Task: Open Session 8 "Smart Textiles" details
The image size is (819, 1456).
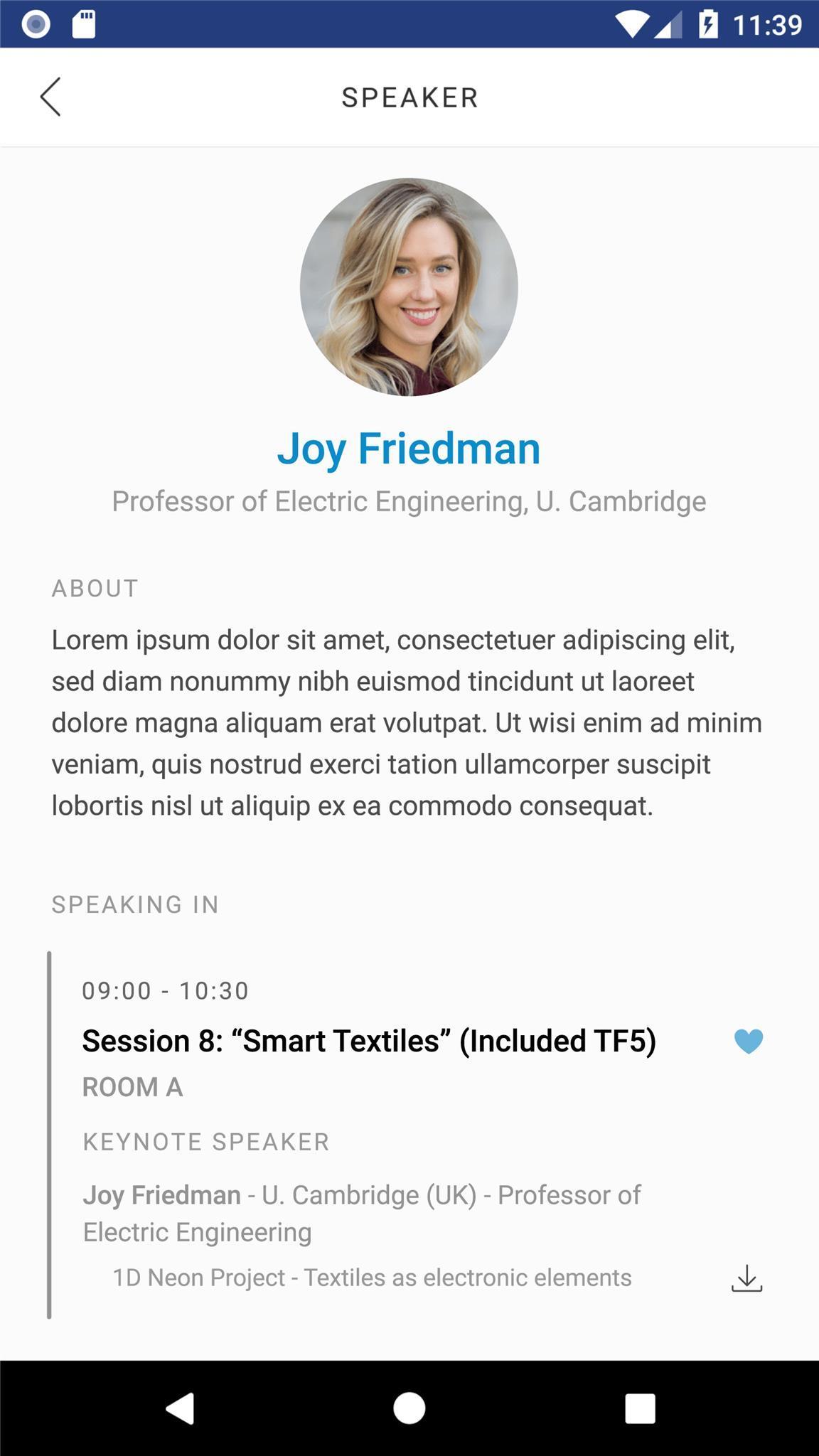Action: [369, 1042]
